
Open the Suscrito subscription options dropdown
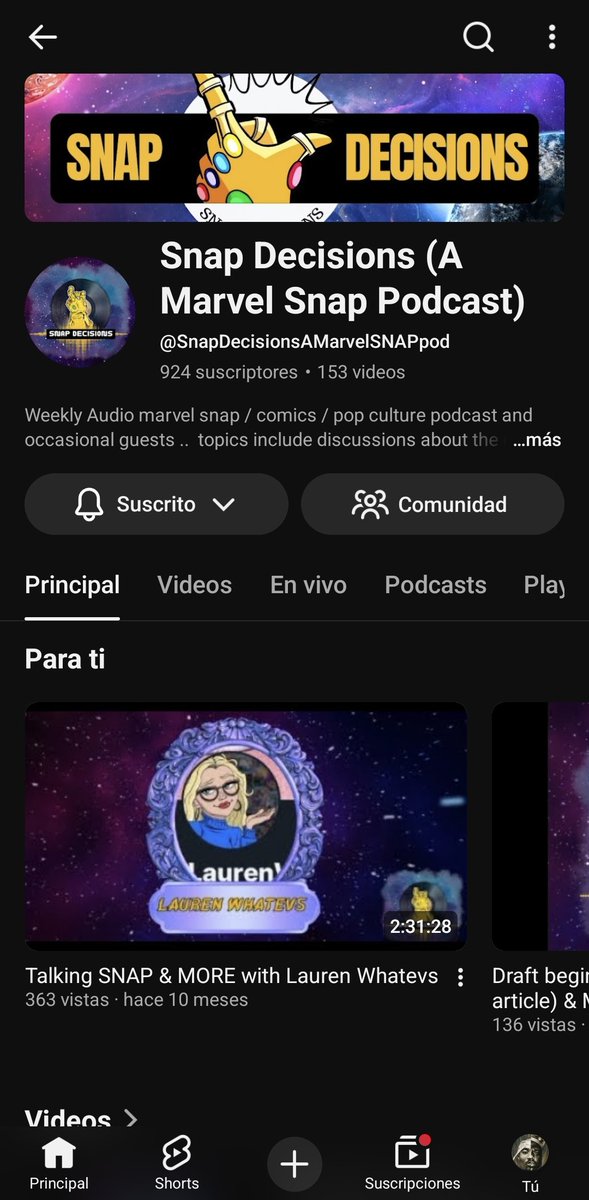156,504
